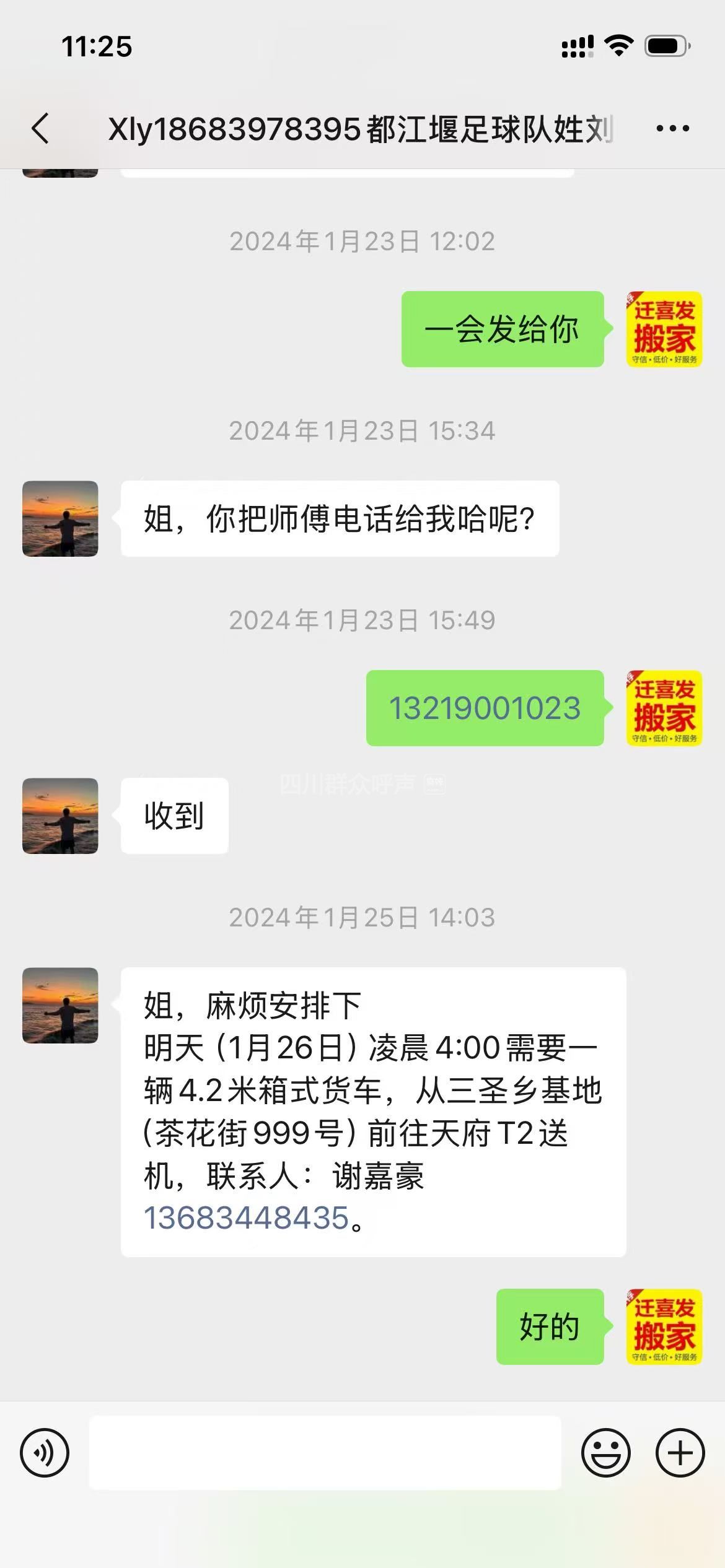The width and height of the screenshot is (725, 1568).
Task: Switch to voice message input
Action: point(45,1453)
